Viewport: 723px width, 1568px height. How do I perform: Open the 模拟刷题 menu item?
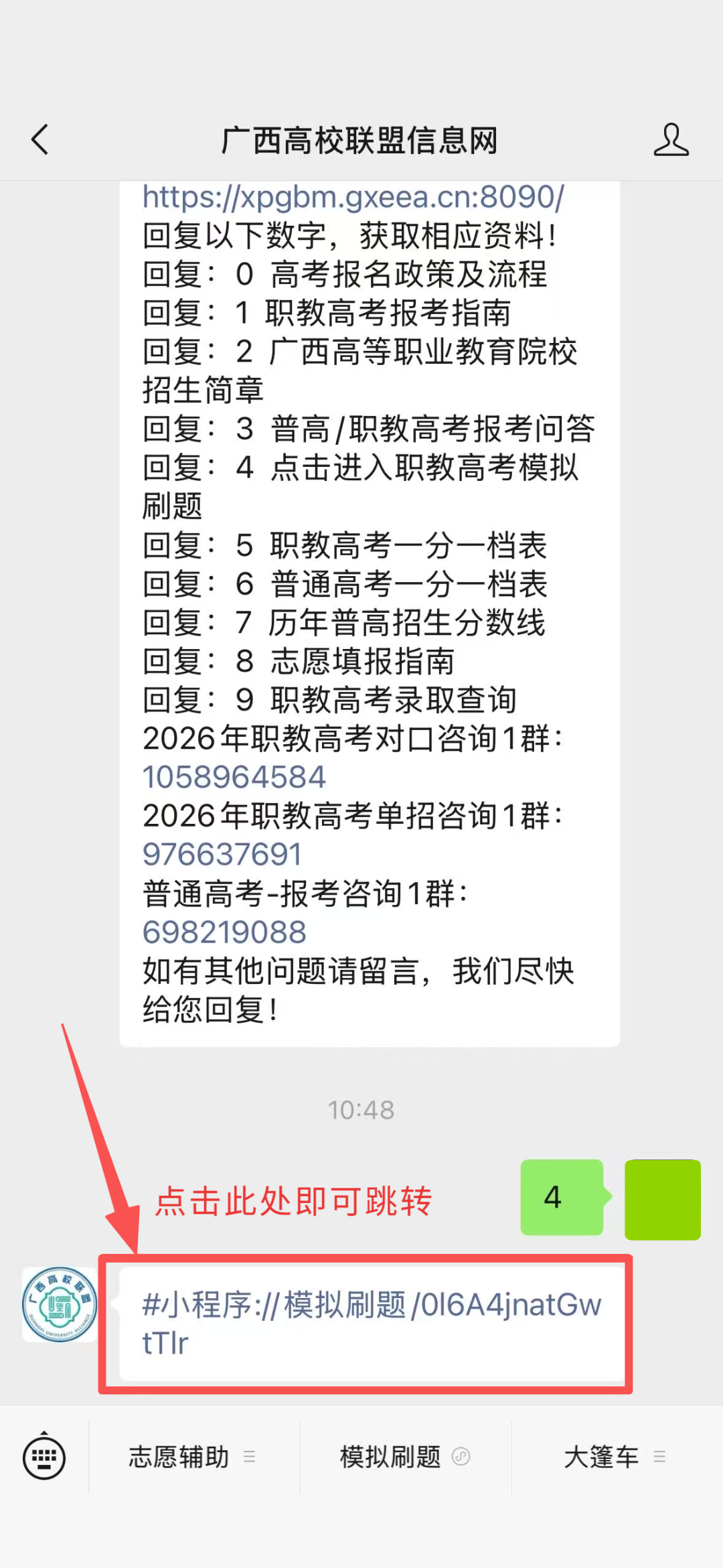404,1457
